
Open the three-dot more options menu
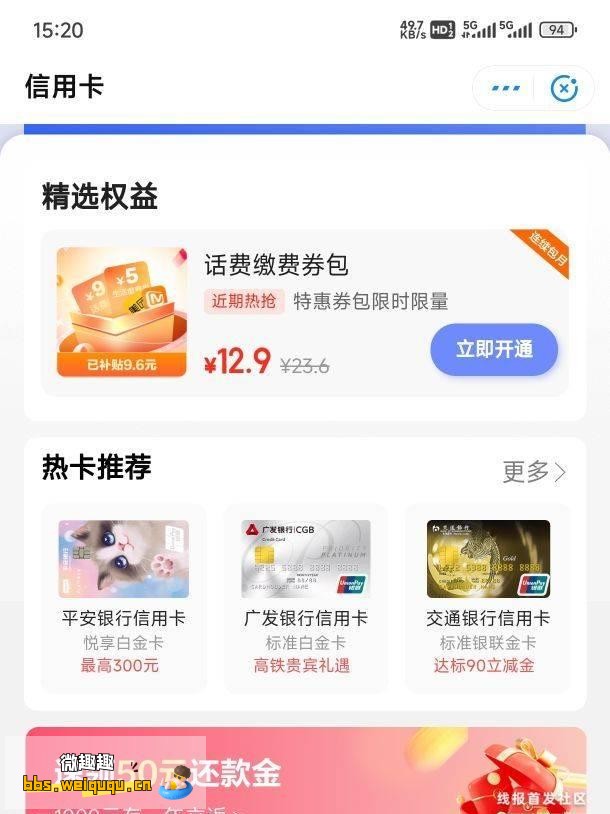[506, 88]
